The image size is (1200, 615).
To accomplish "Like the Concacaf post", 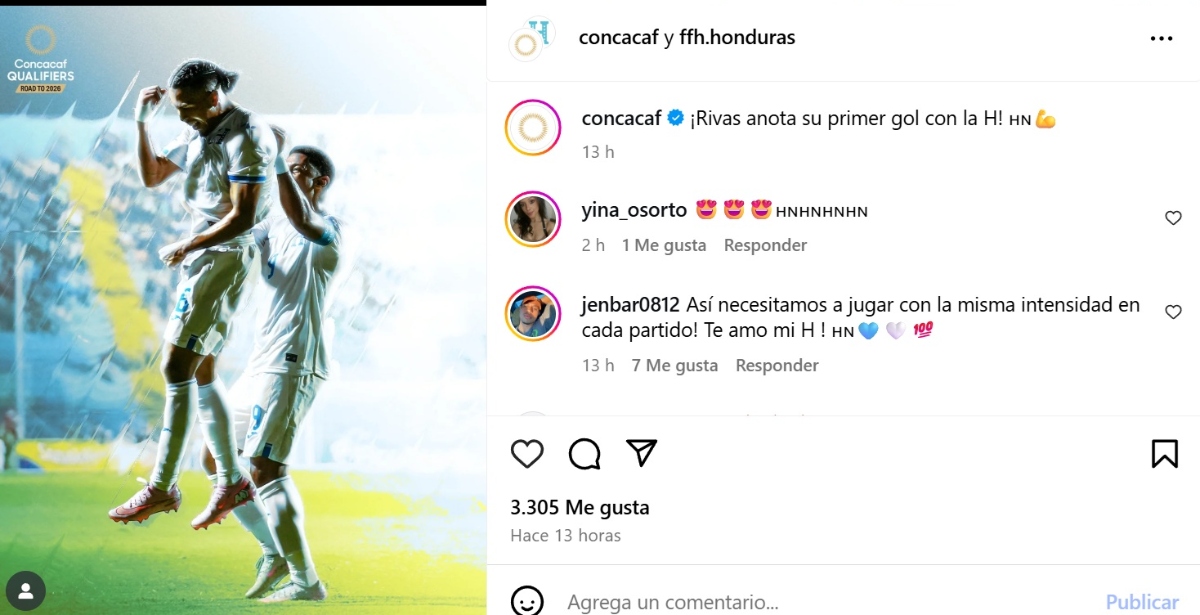I will (527, 453).
